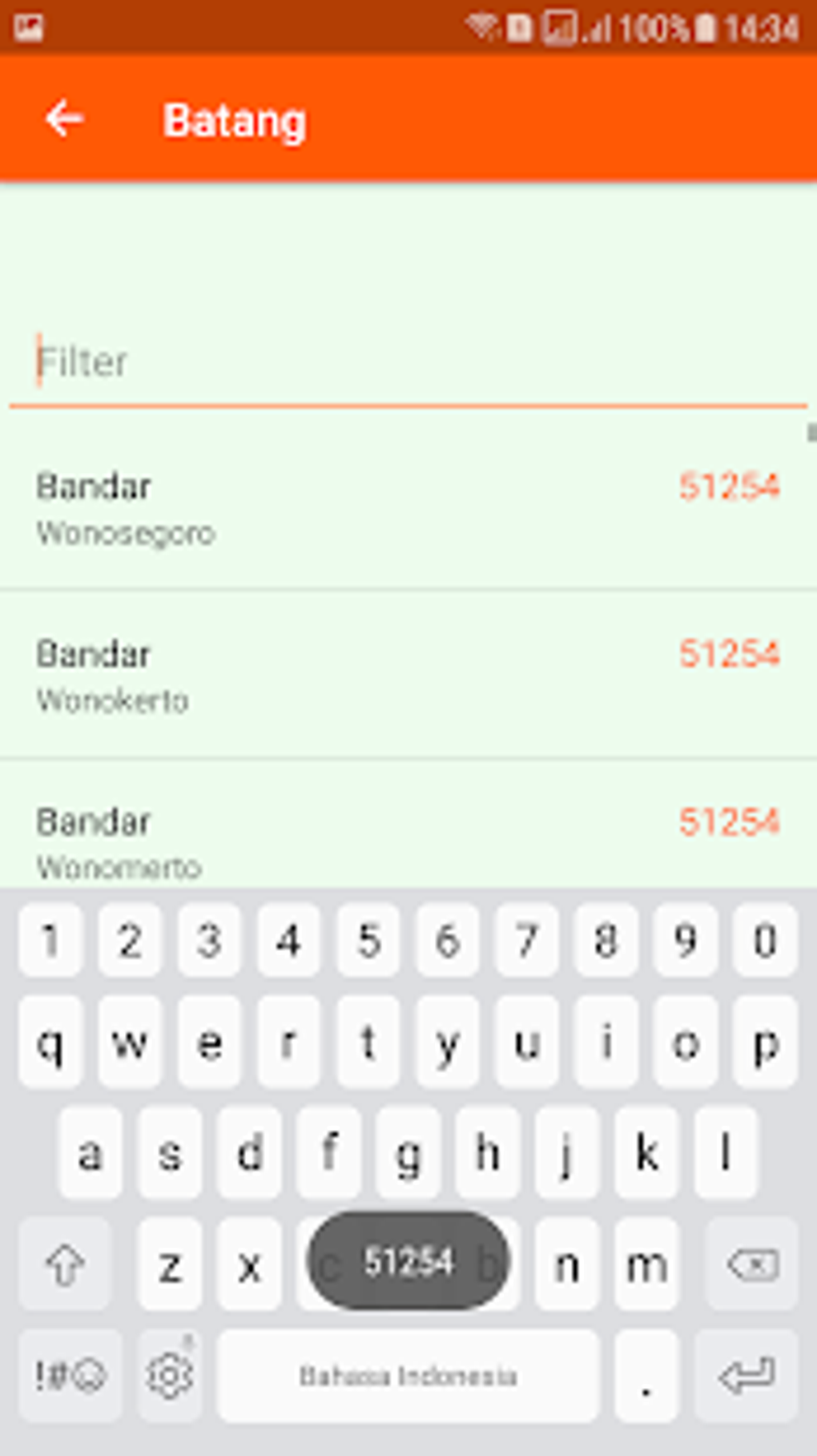Tap the symbols and emoji key
The image size is (817, 1456).
[70, 1376]
